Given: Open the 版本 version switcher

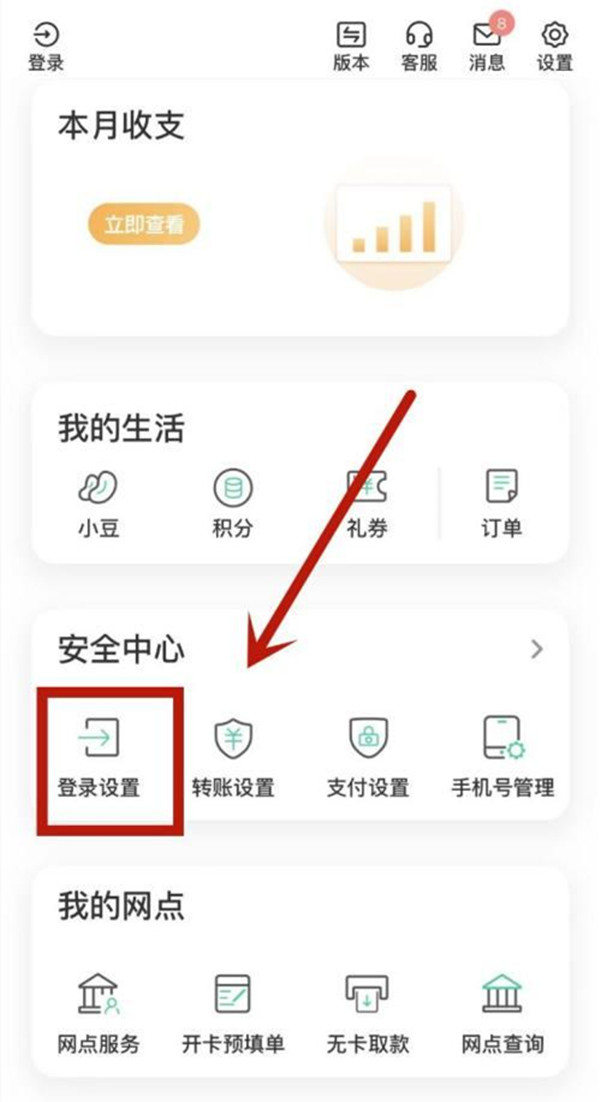Looking at the screenshot, I should point(351,46).
